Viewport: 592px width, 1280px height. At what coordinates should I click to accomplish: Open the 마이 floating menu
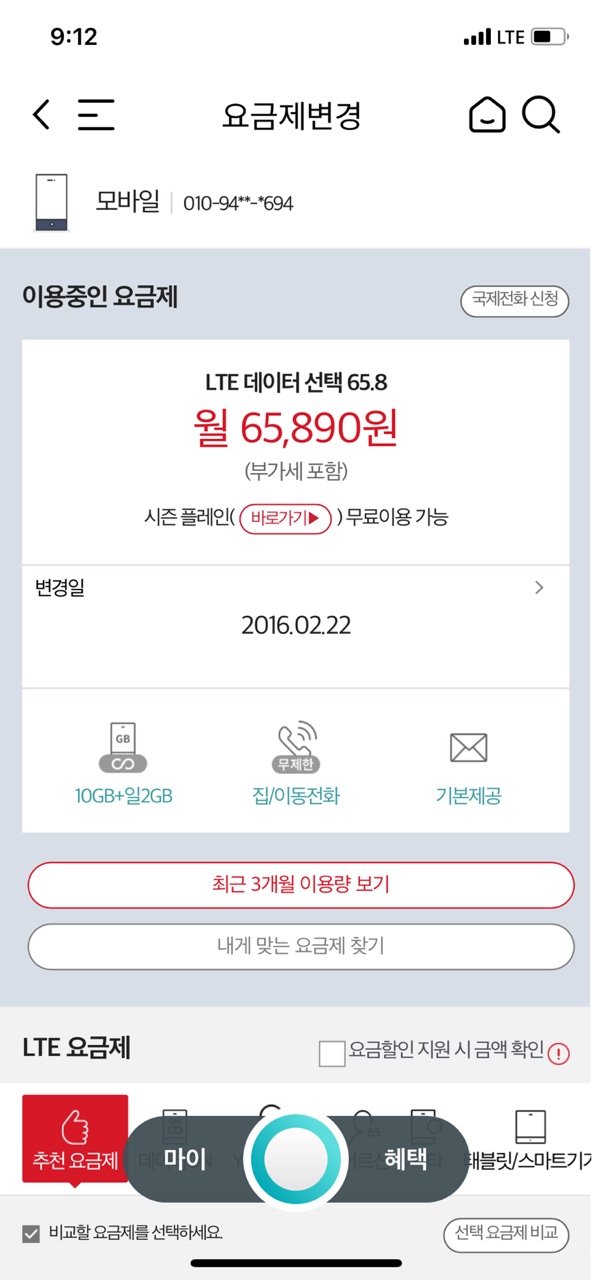click(185, 1159)
